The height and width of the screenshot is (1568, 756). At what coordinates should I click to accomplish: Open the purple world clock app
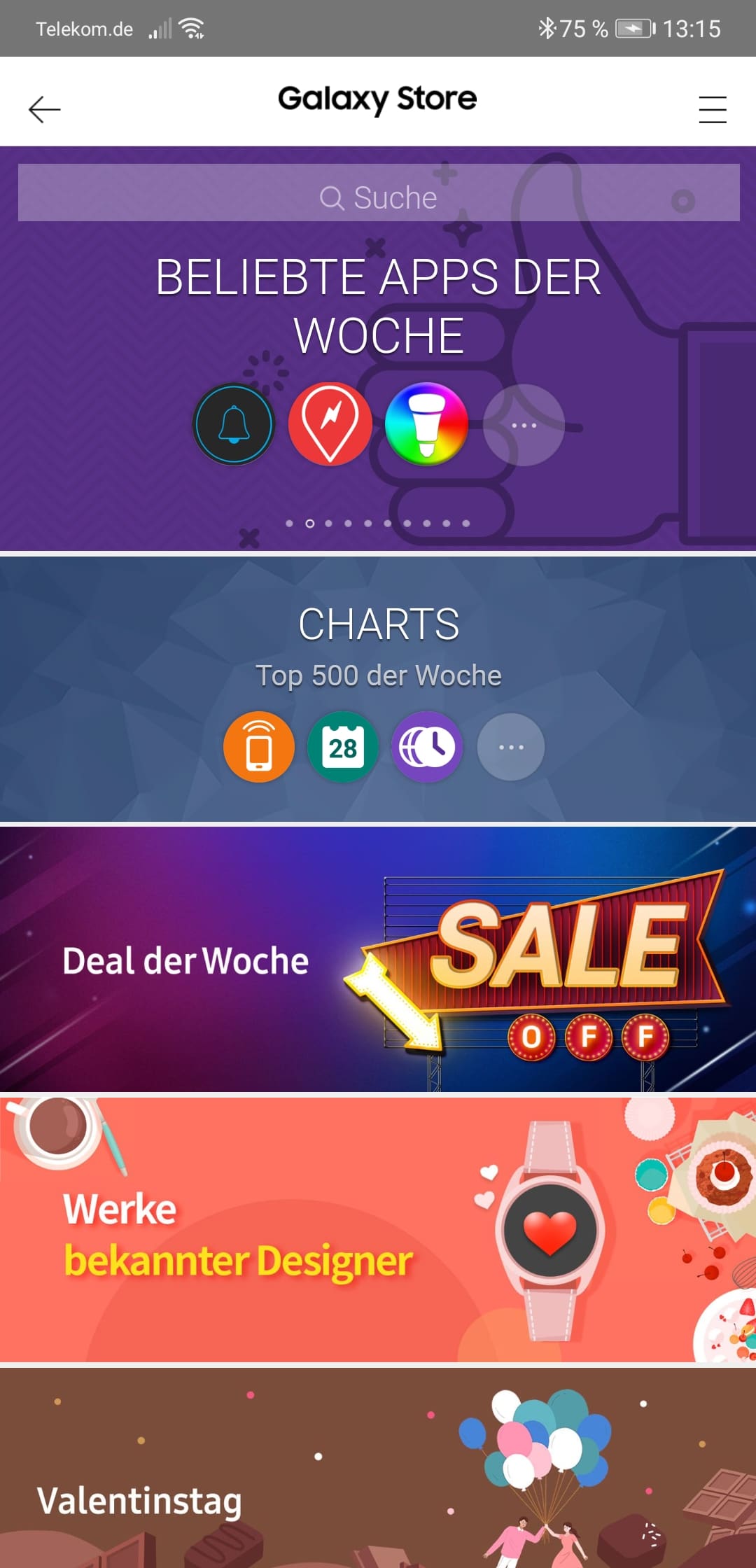427,747
